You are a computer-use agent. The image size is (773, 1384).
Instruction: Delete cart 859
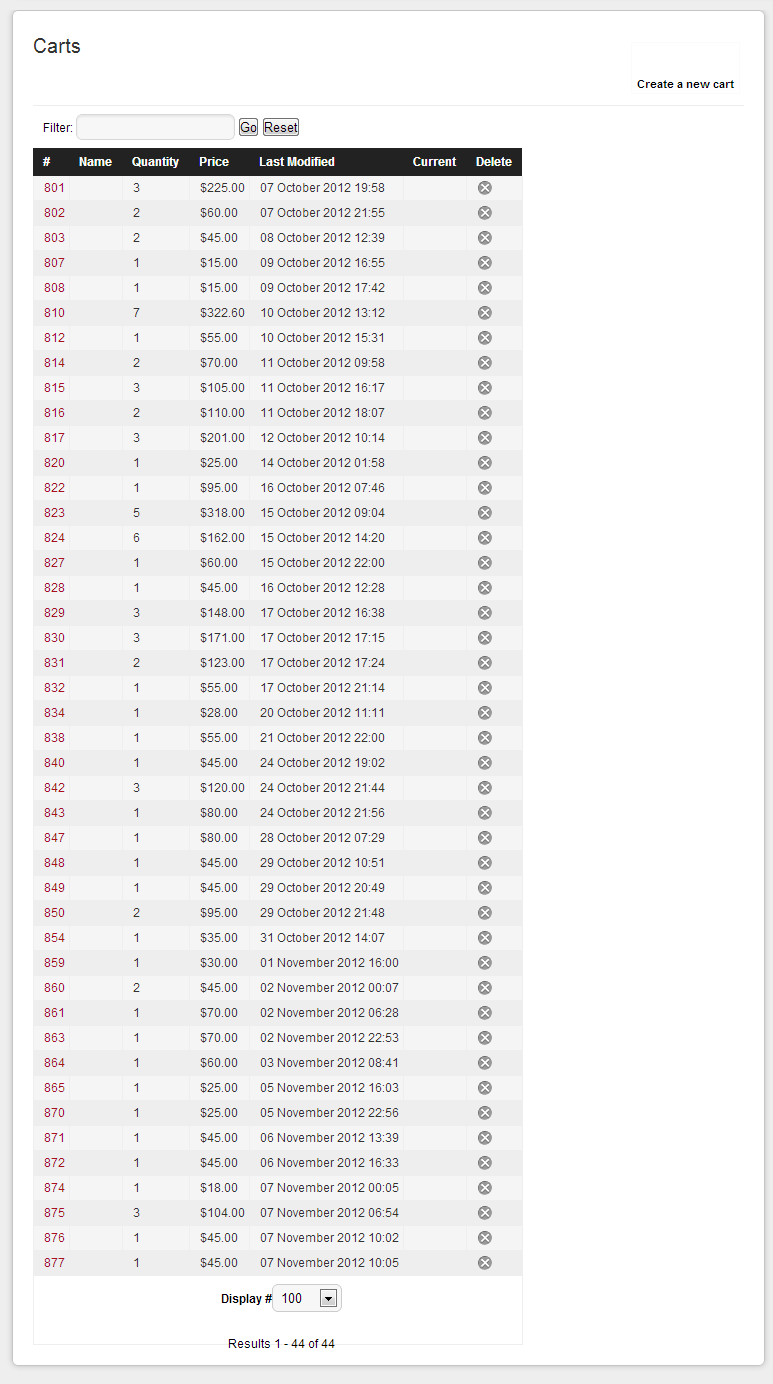(x=485, y=963)
